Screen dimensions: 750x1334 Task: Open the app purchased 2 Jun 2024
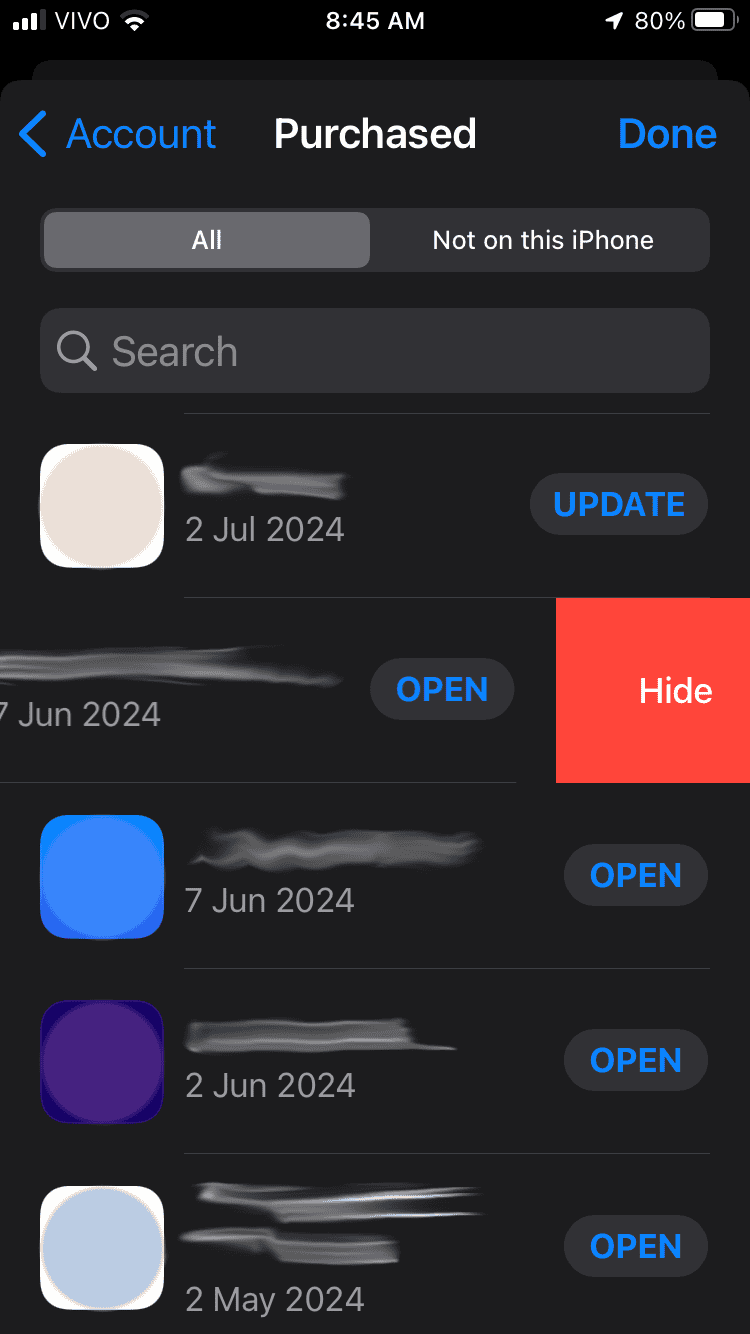(x=635, y=1061)
